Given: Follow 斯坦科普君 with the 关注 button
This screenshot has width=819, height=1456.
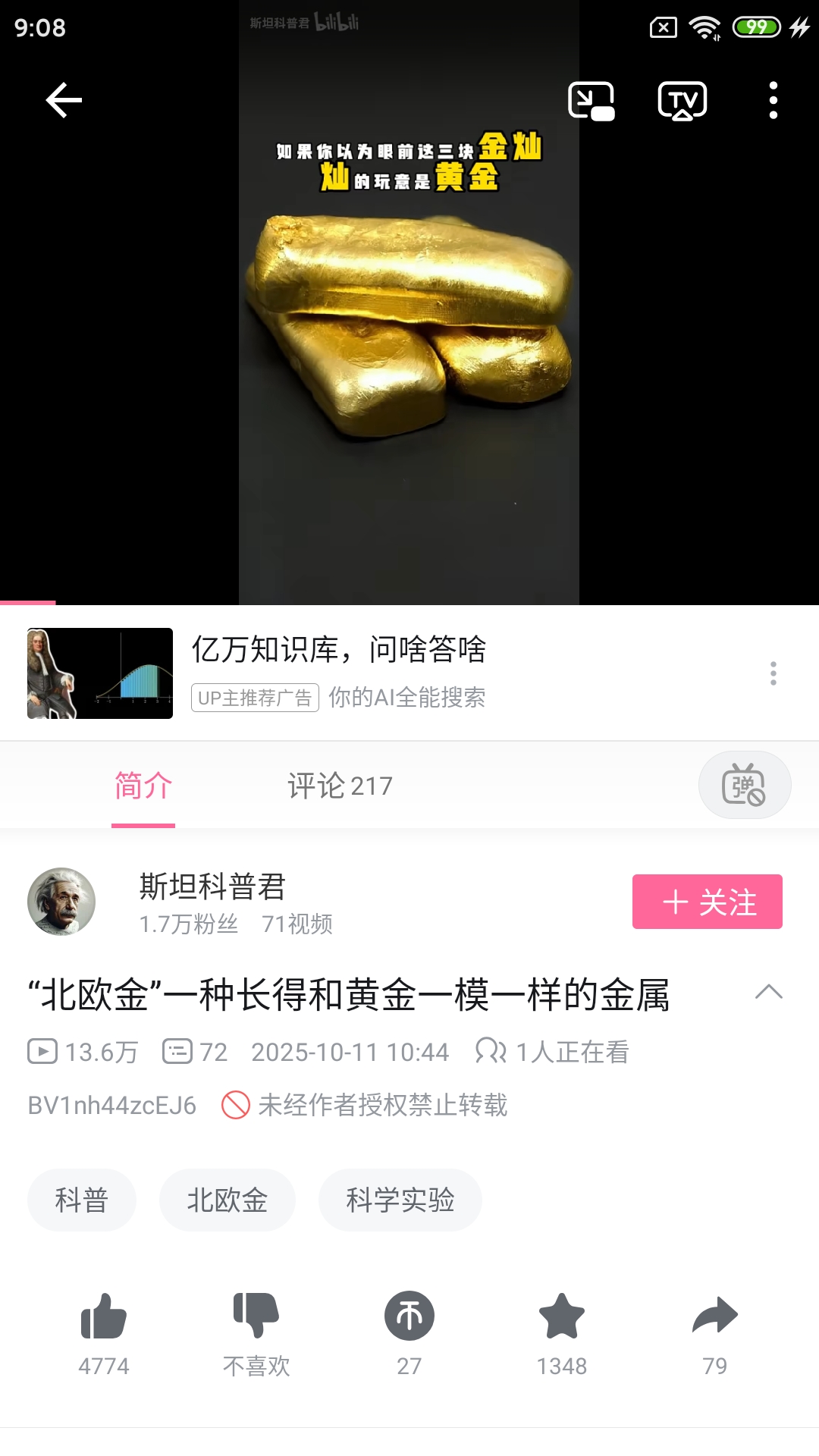Looking at the screenshot, I should tap(707, 902).
